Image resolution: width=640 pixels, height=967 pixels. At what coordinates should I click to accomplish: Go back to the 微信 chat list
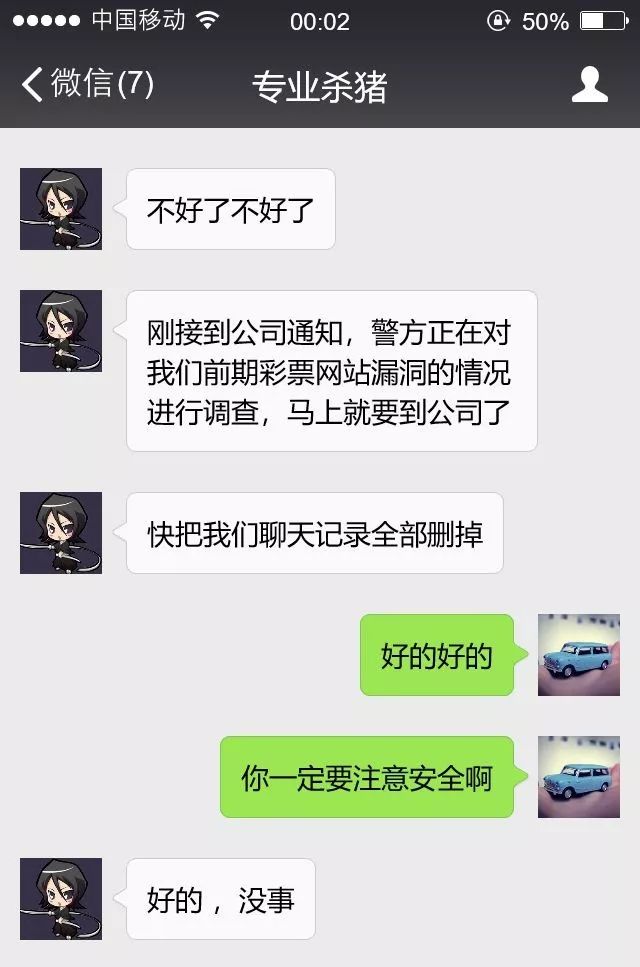(88, 85)
